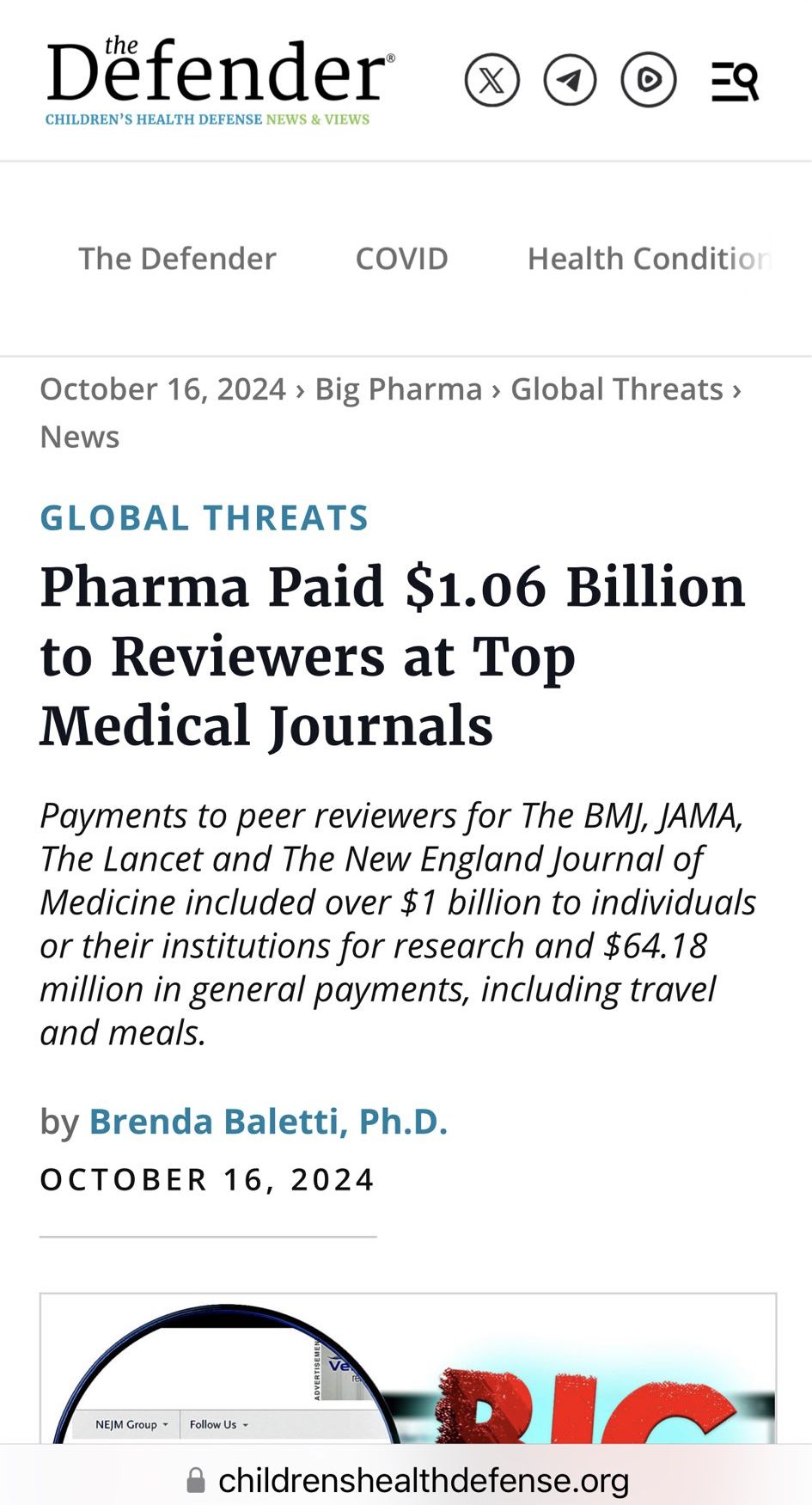Open the video channel icon
This screenshot has height=1505, width=812.
click(x=648, y=80)
